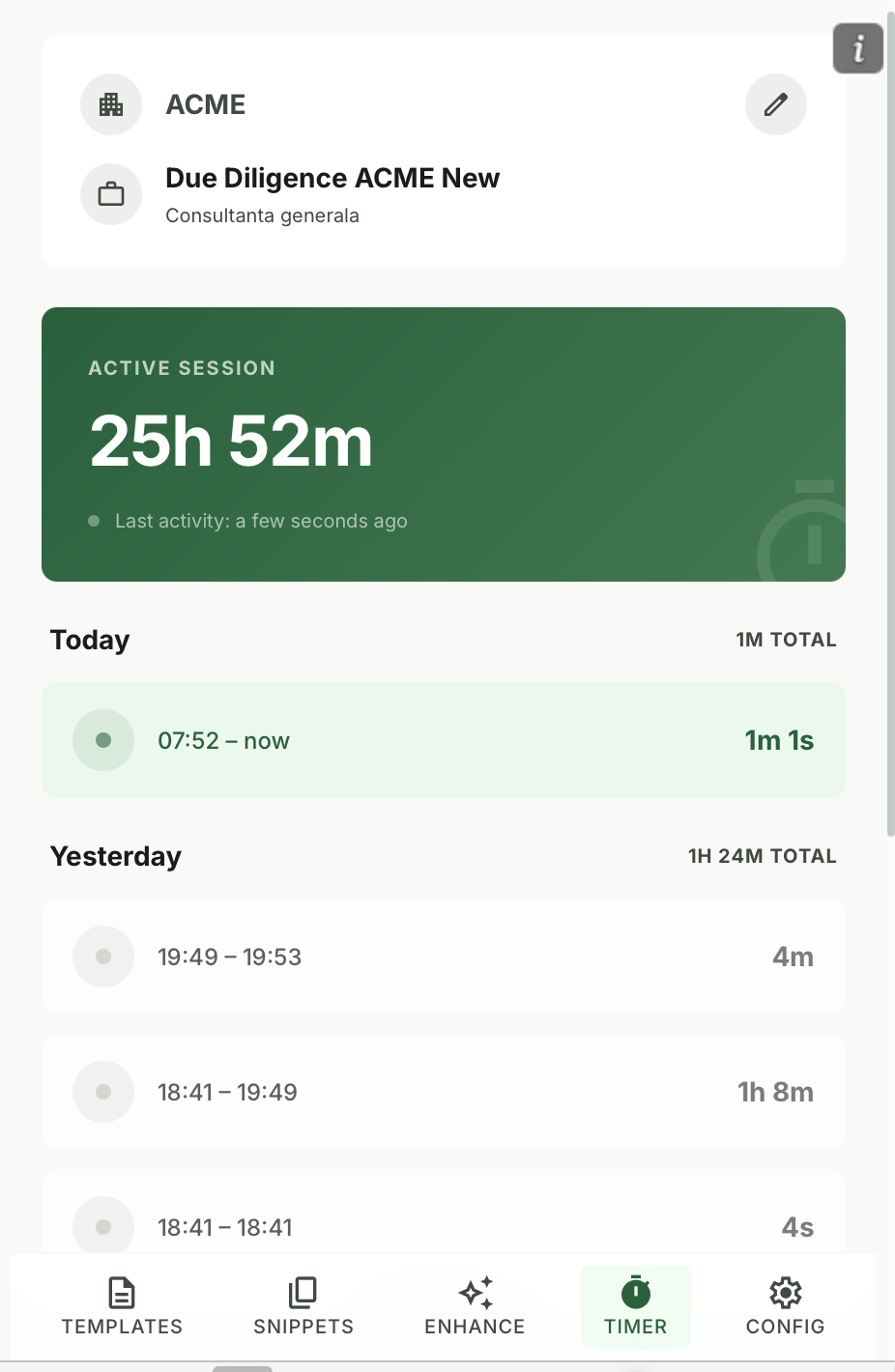Open the Enhance sparkles icon
The height and width of the screenshot is (1372, 895).
pyautogui.click(x=474, y=1291)
